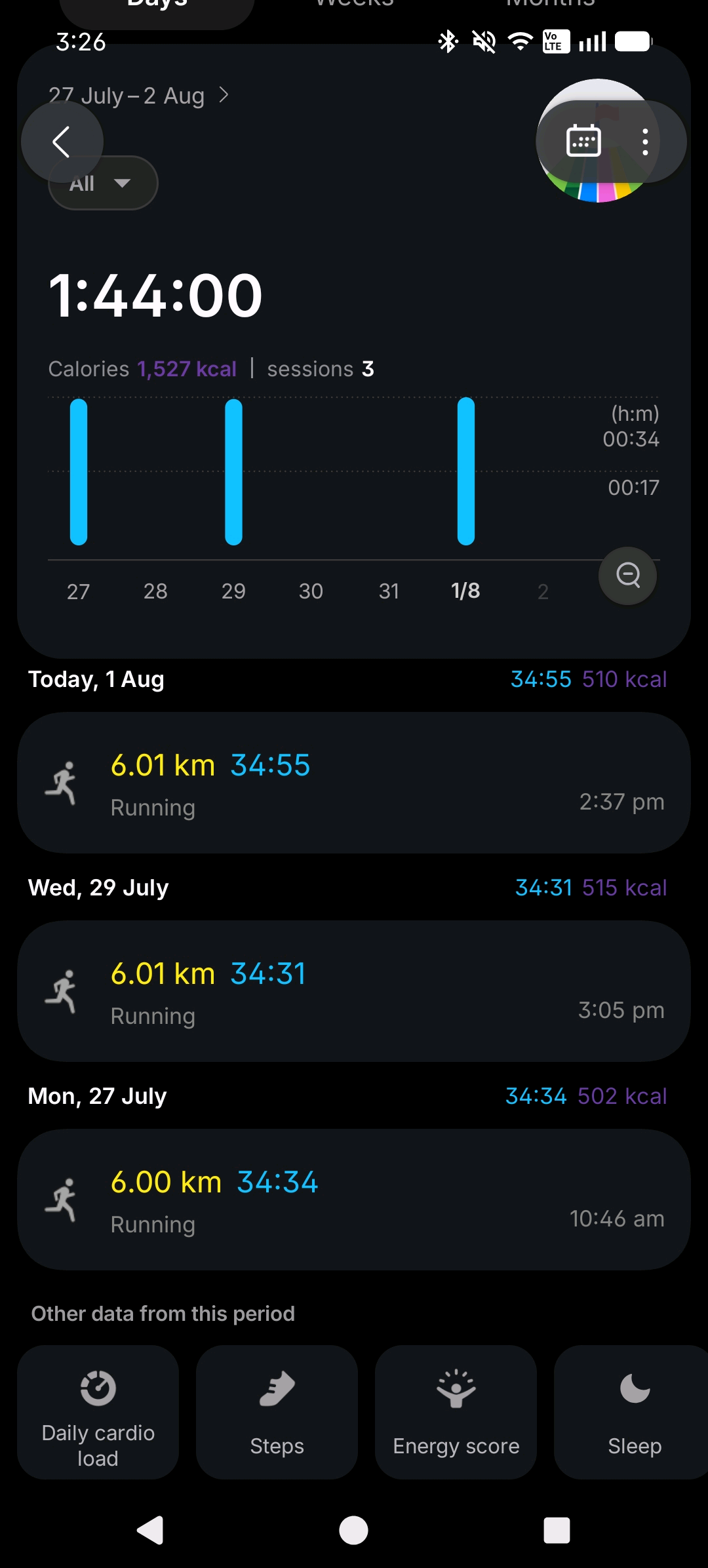Open the 6.00 km run at 10:46 am
Screen dimensions: 708x1568
point(354,1200)
